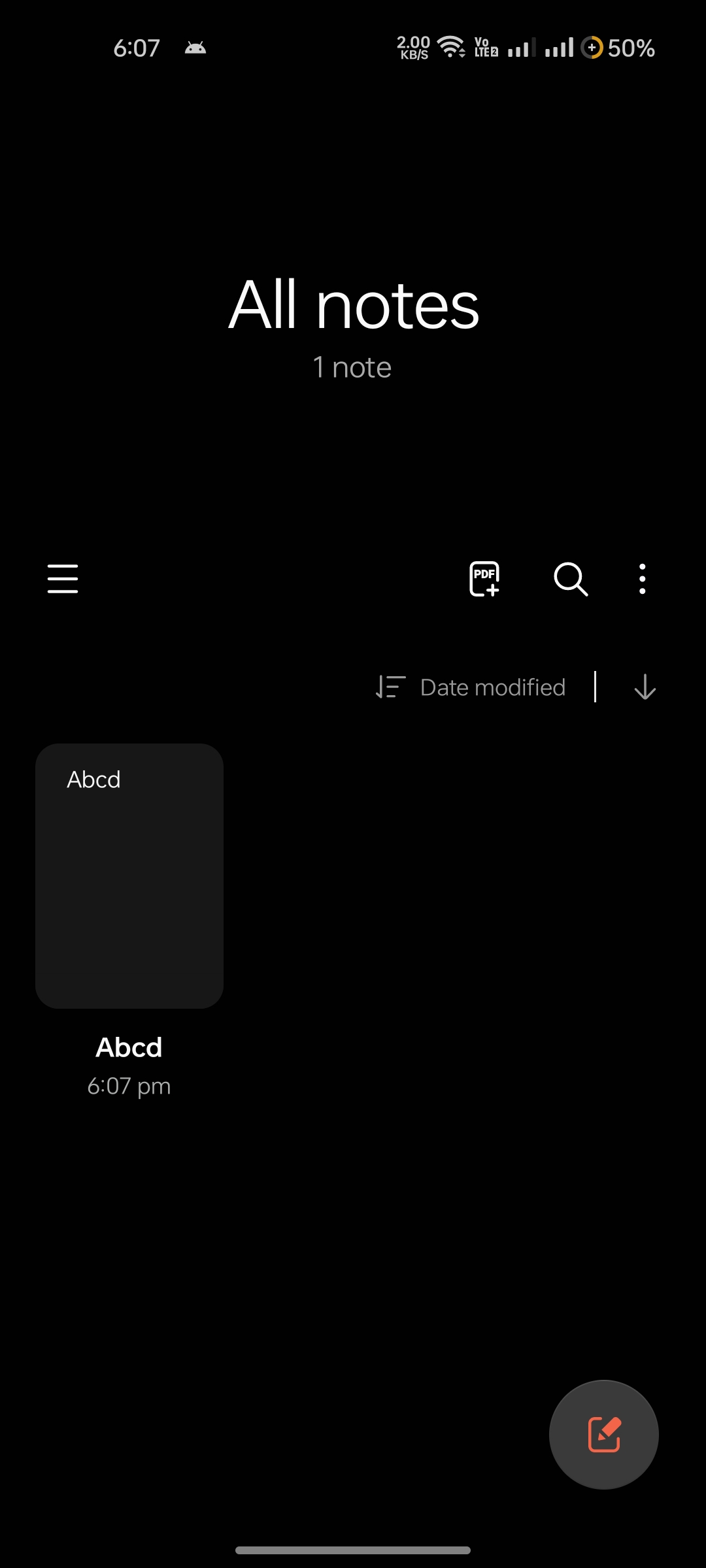706x1568 pixels.
Task: Open the navigation drawer menu
Action: coord(63,579)
